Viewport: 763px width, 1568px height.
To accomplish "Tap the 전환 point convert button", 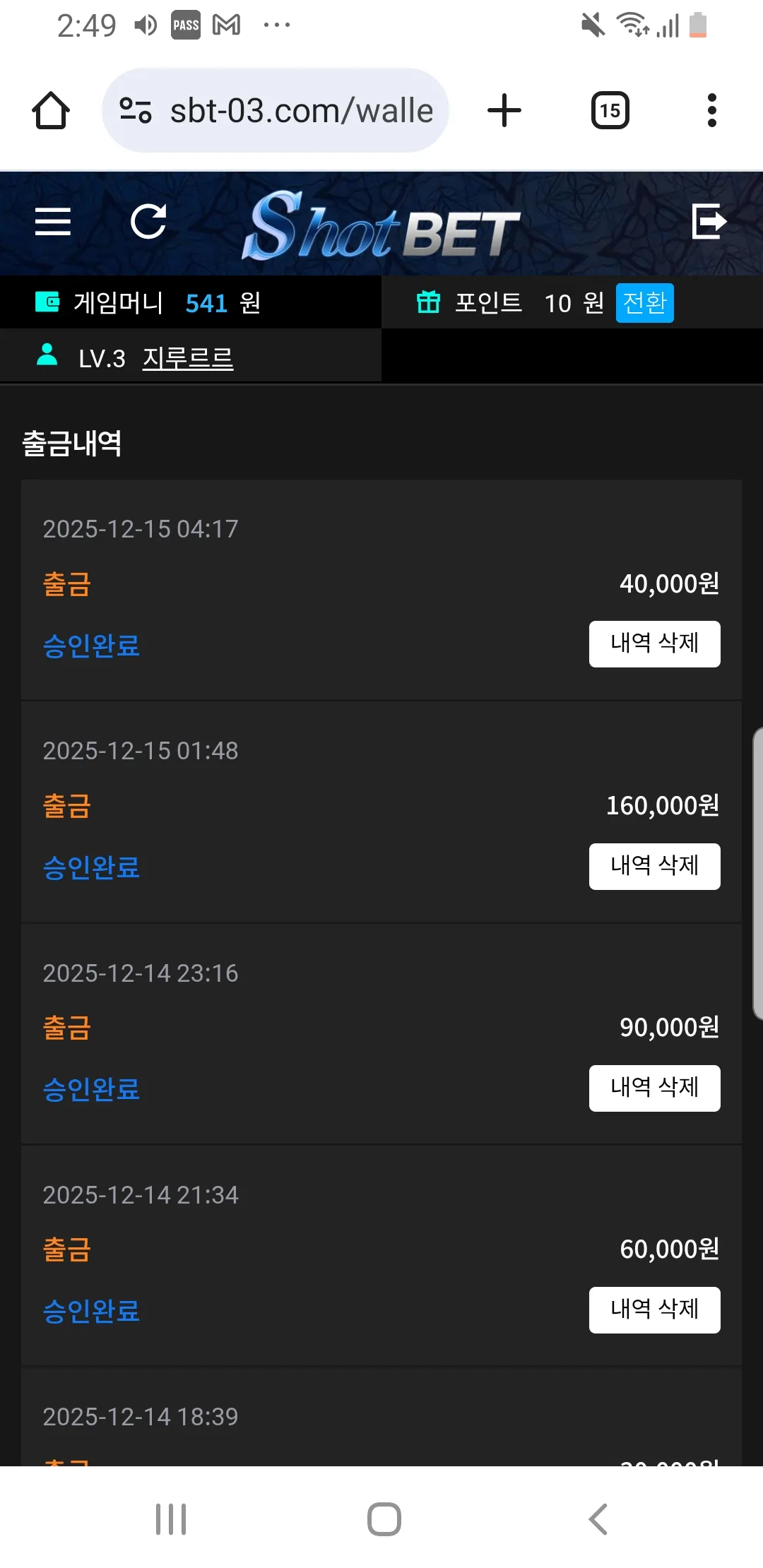I will pos(645,303).
